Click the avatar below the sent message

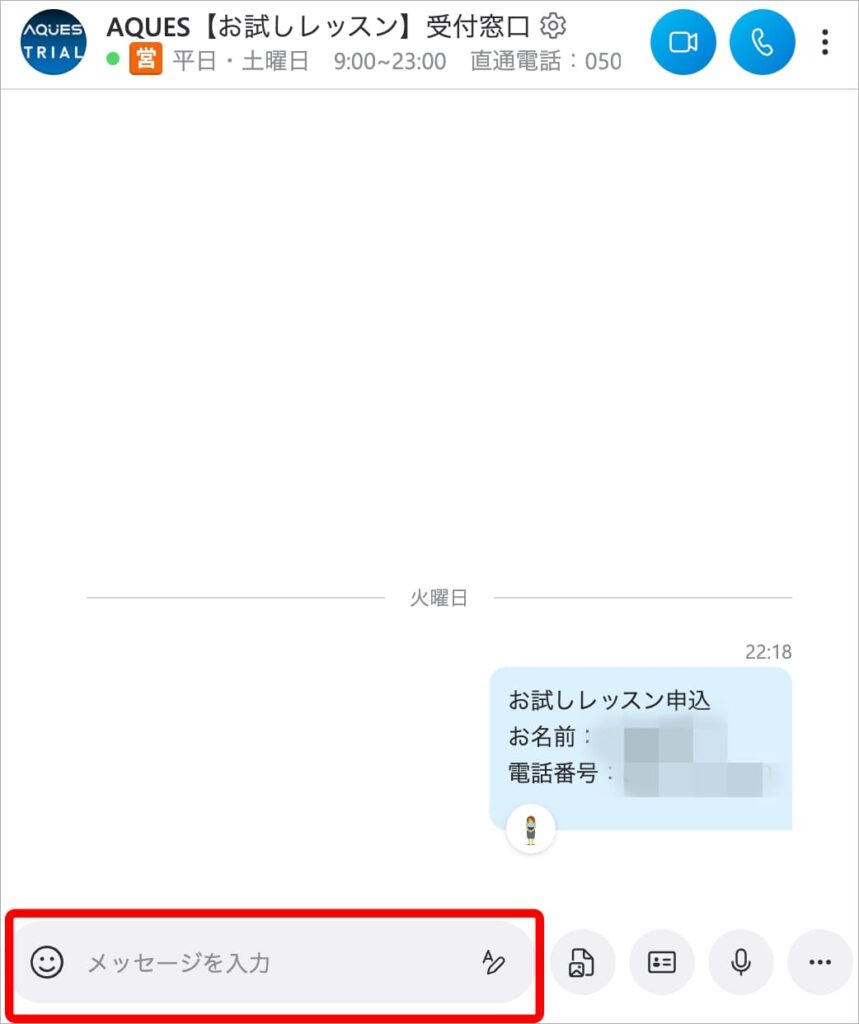pyautogui.click(x=531, y=829)
